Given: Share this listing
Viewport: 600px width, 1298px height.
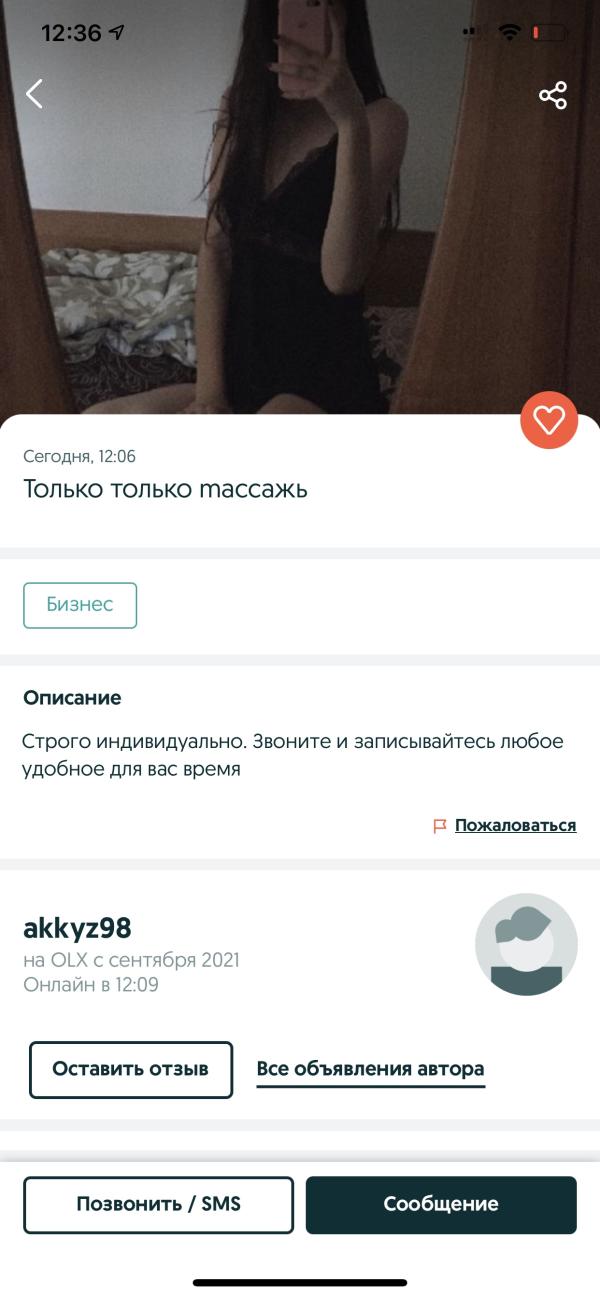Looking at the screenshot, I should click(x=553, y=95).
